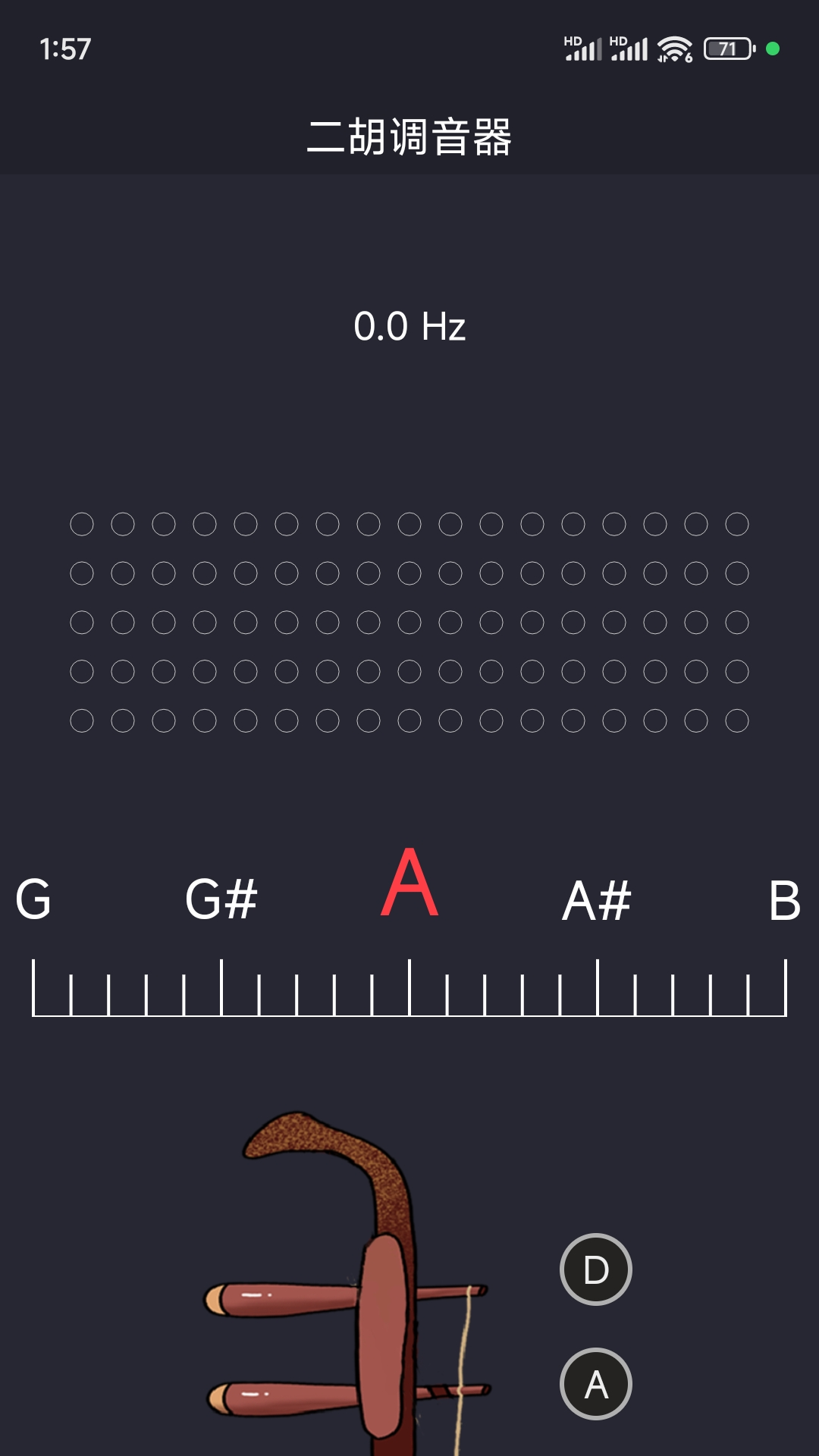Select the D string button
819x1456 pixels.
tap(596, 1269)
